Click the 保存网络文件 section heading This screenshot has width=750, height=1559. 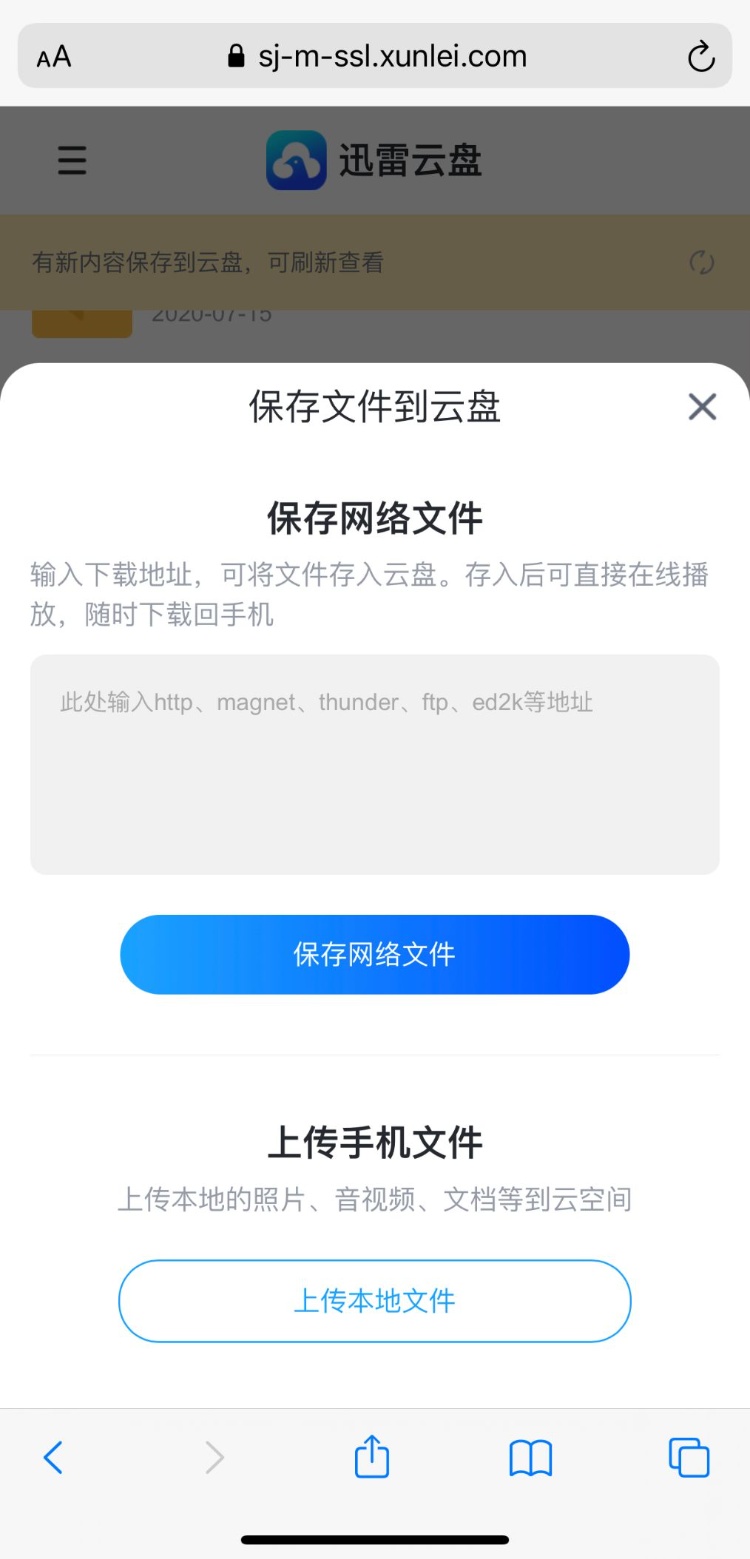375,518
